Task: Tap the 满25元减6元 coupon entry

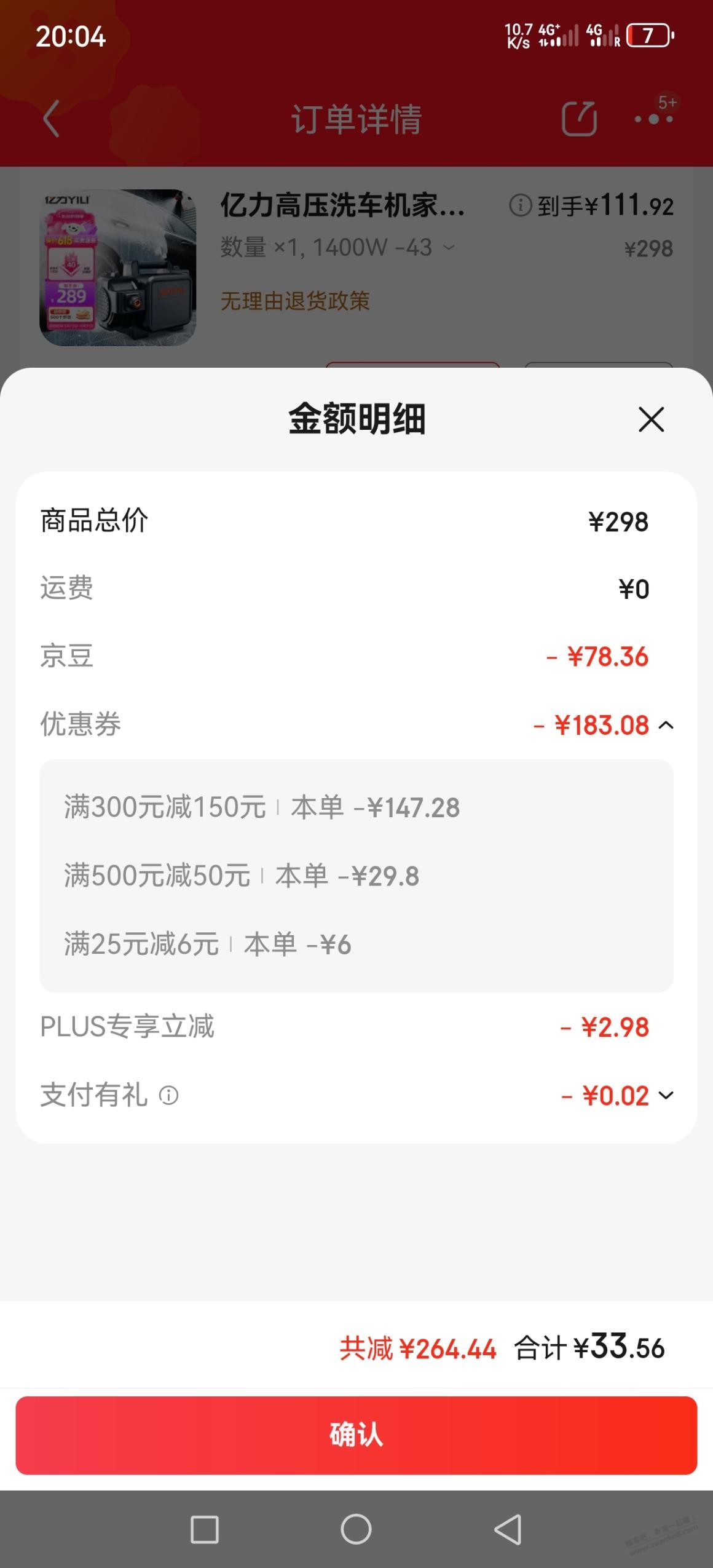Action: pyautogui.click(x=209, y=945)
